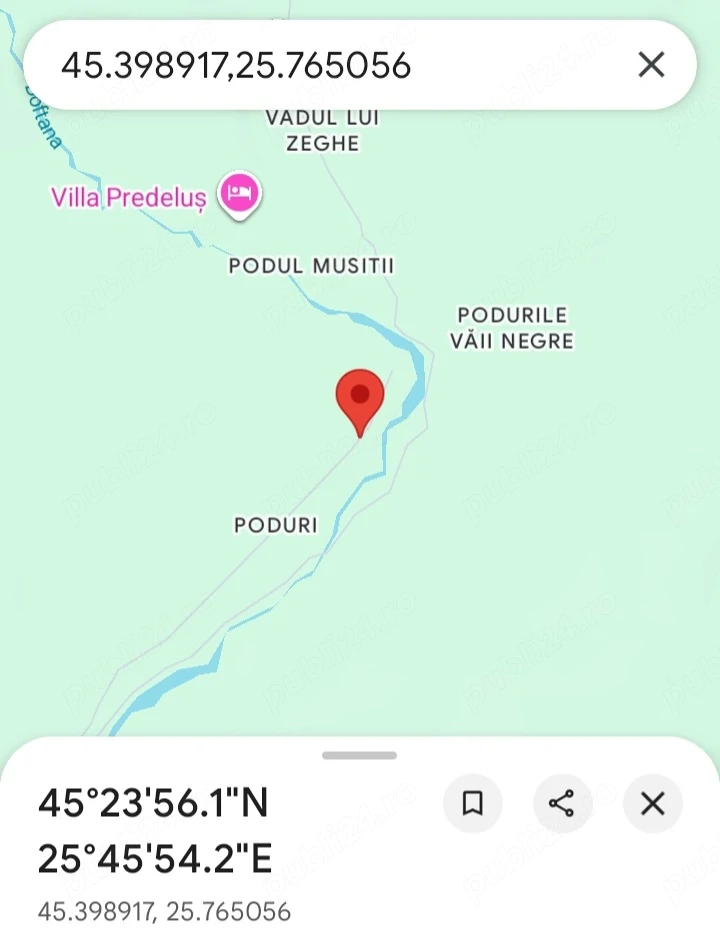Tap Vadul Lui Zeghe label

[x=322, y=130]
